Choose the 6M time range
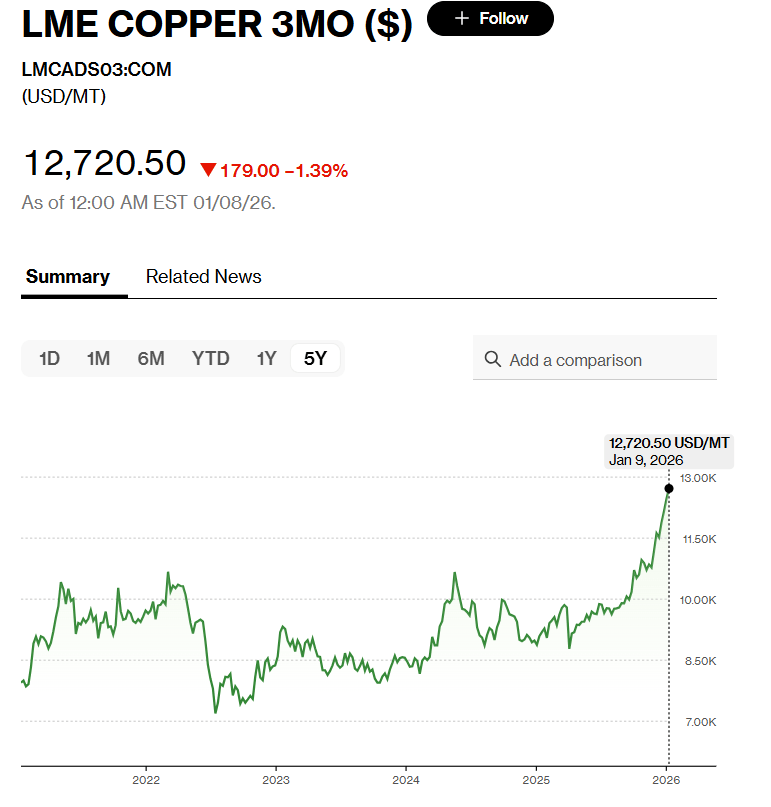 (151, 358)
